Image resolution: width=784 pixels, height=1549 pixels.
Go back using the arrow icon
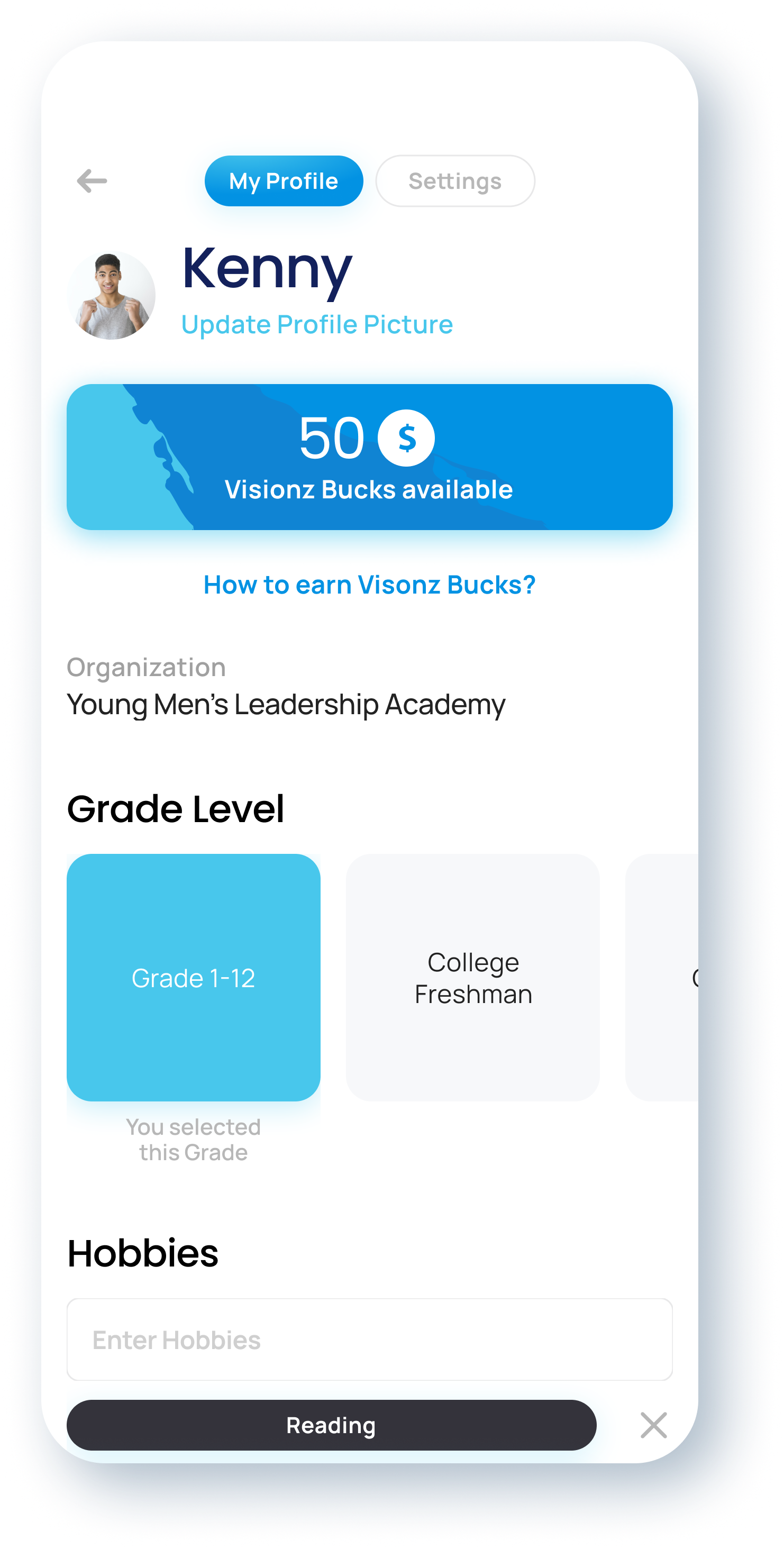[x=92, y=181]
